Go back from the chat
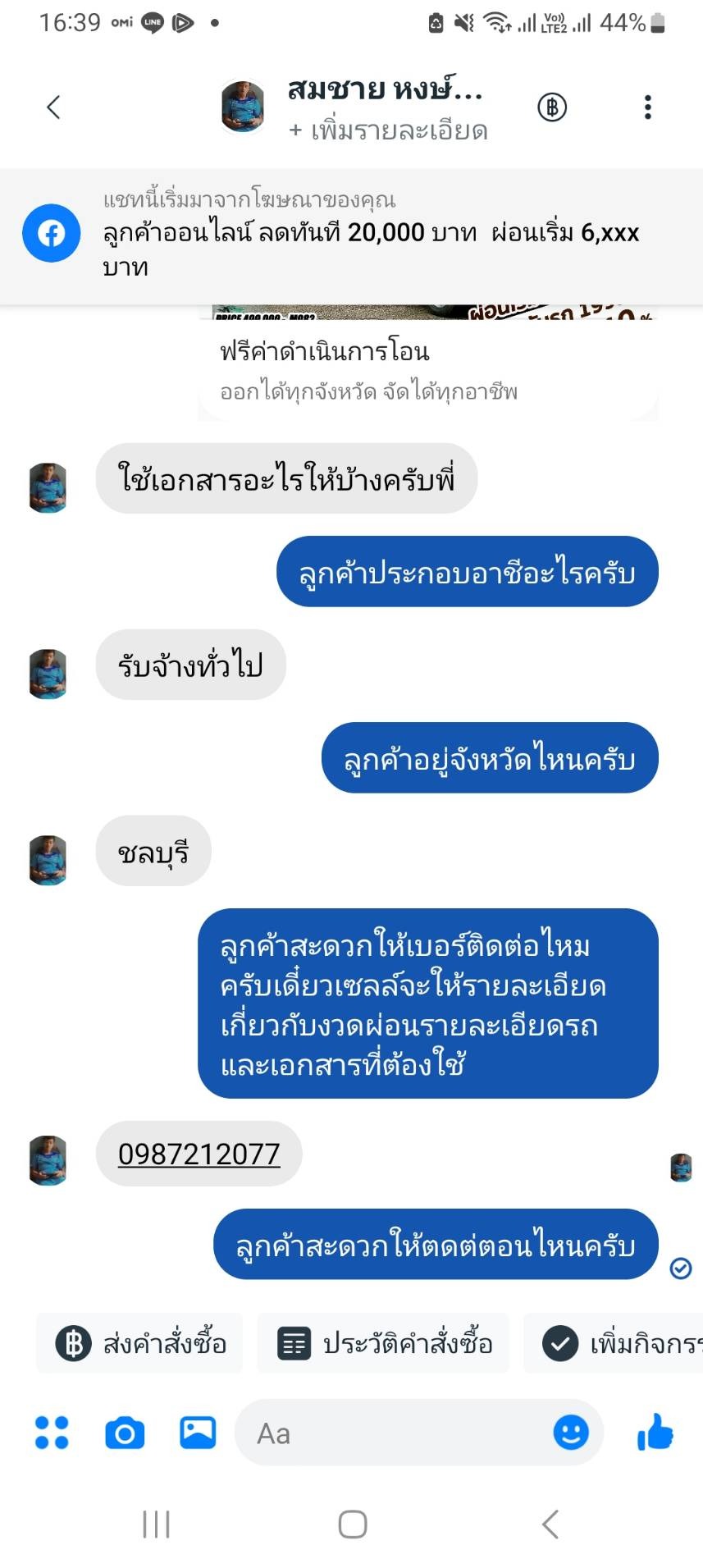 (x=54, y=107)
